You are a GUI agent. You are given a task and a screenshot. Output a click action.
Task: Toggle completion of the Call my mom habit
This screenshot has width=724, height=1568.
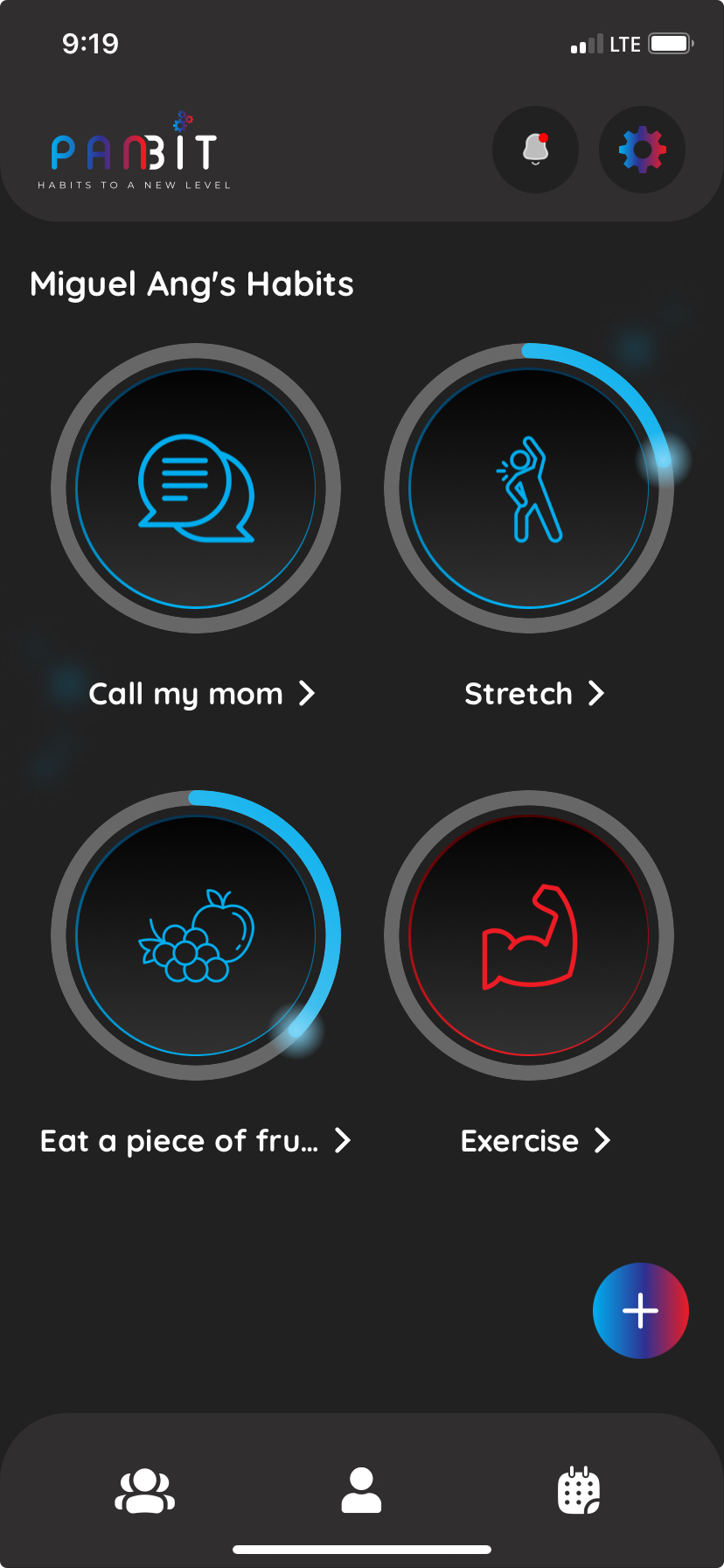[x=196, y=488]
